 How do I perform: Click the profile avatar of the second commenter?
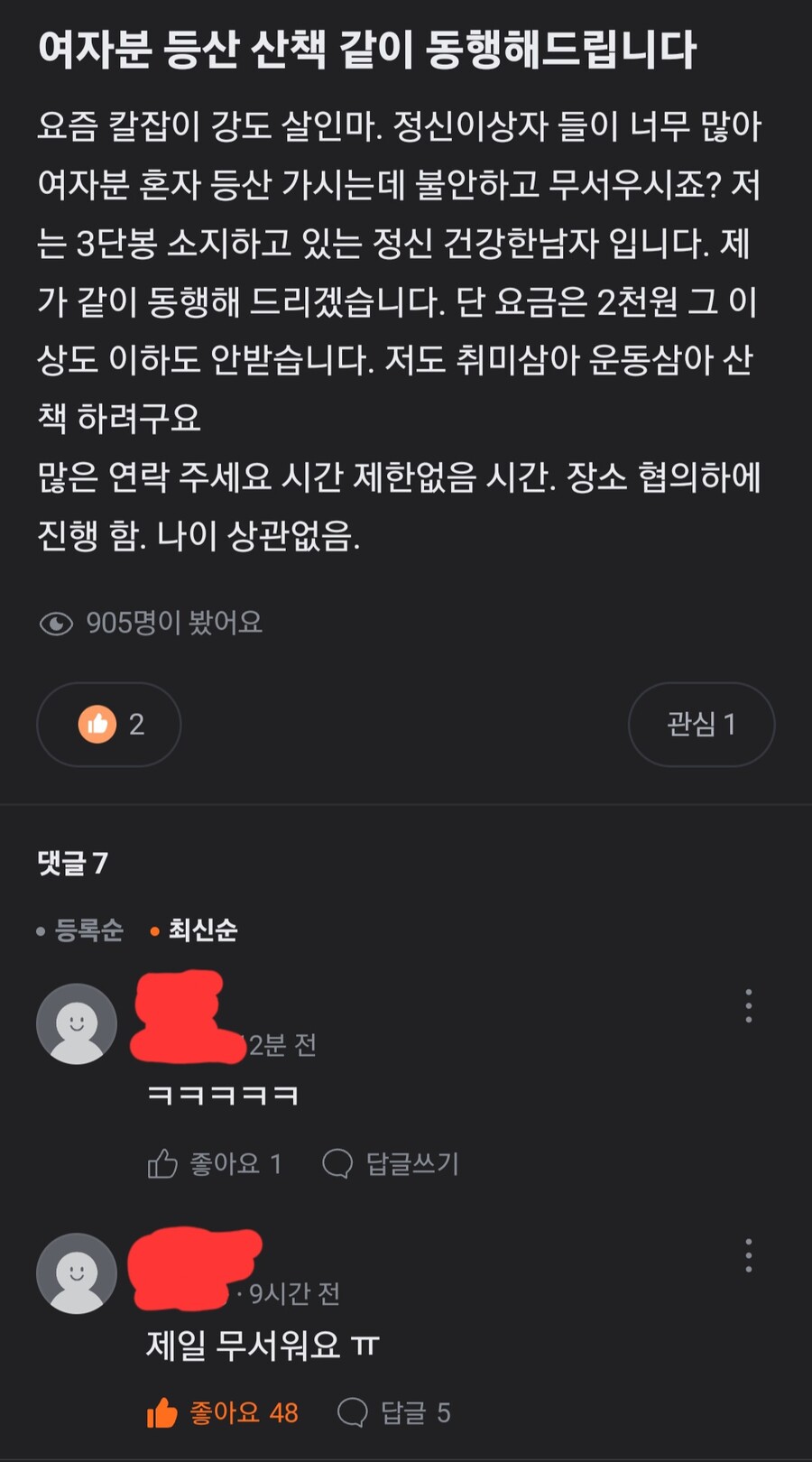(77, 1272)
